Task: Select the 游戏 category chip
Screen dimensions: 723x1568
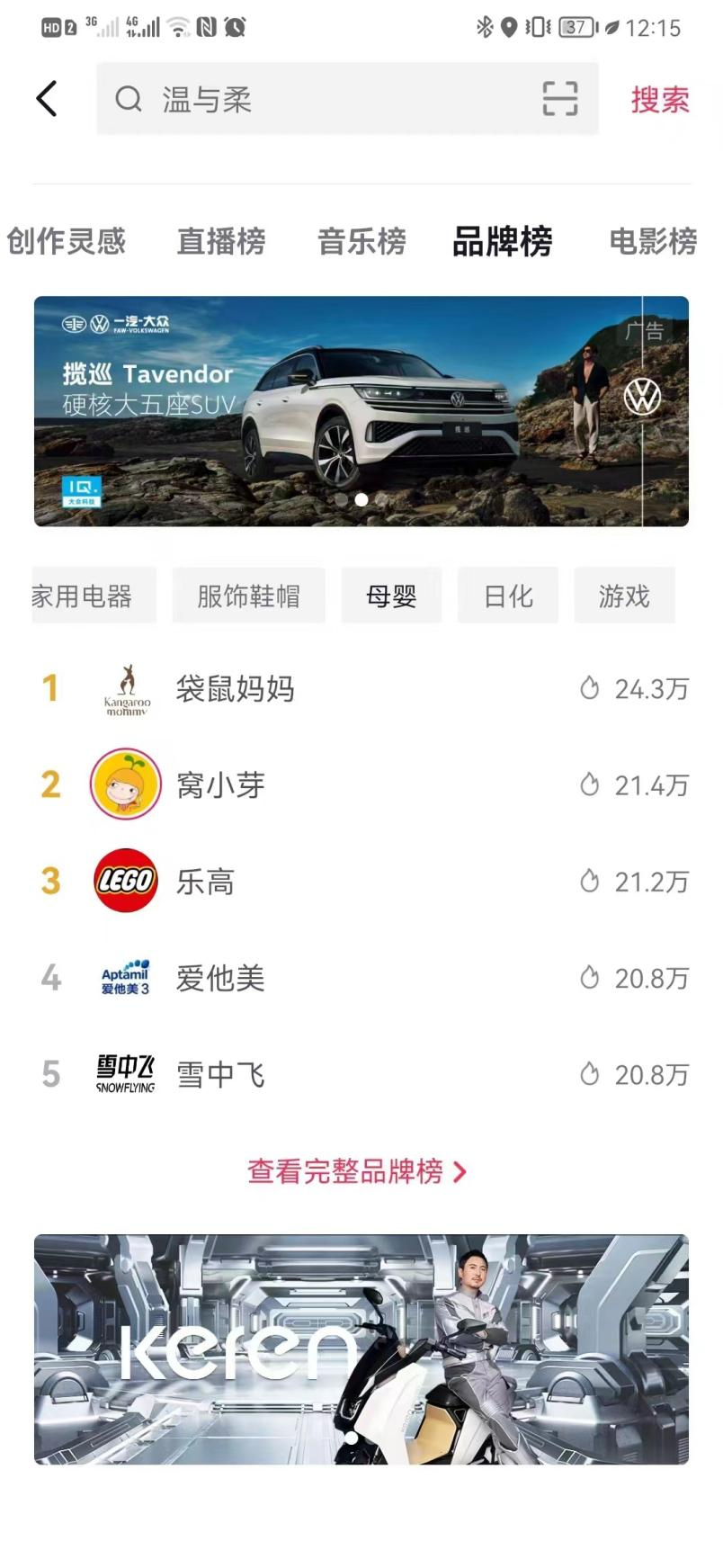Action: click(624, 596)
